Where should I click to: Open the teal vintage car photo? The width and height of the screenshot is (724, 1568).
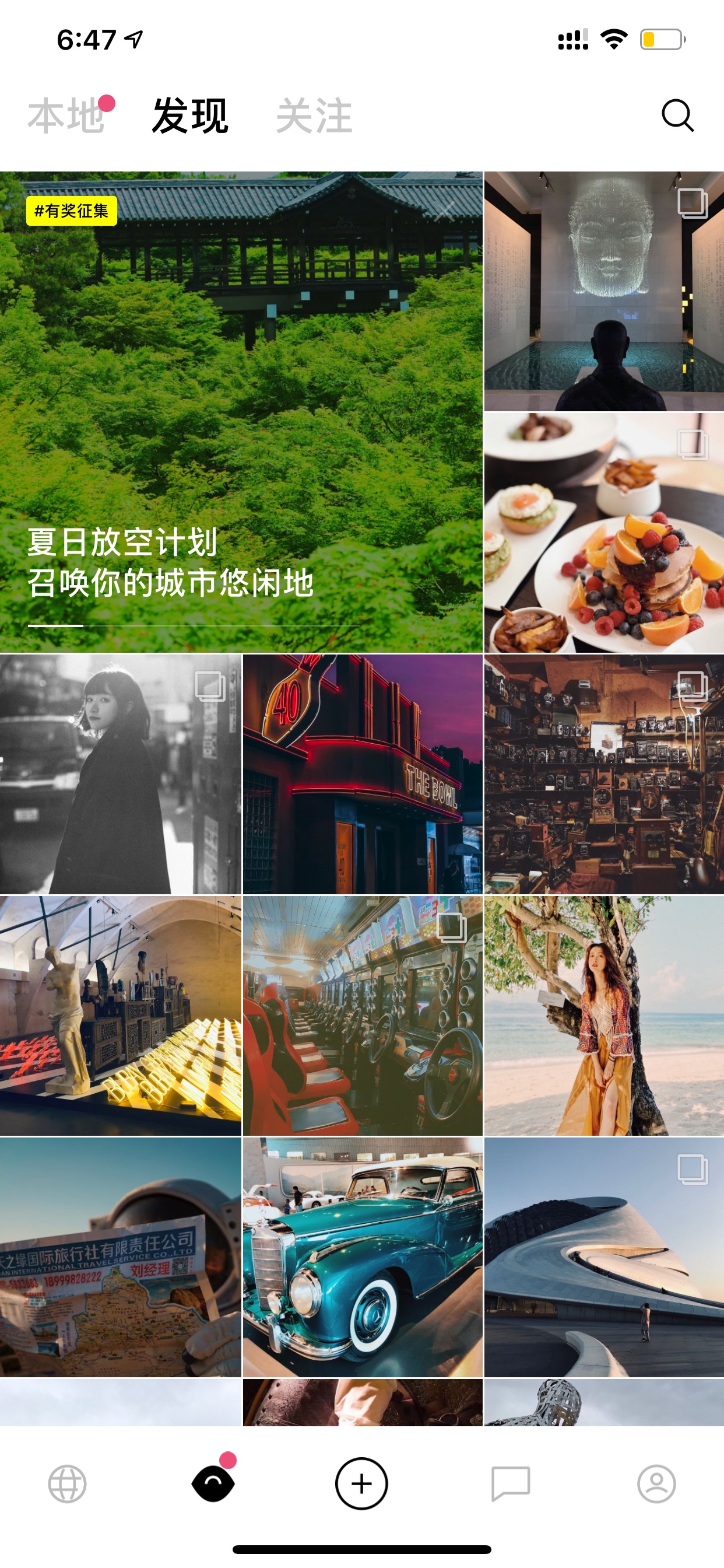tap(363, 1258)
